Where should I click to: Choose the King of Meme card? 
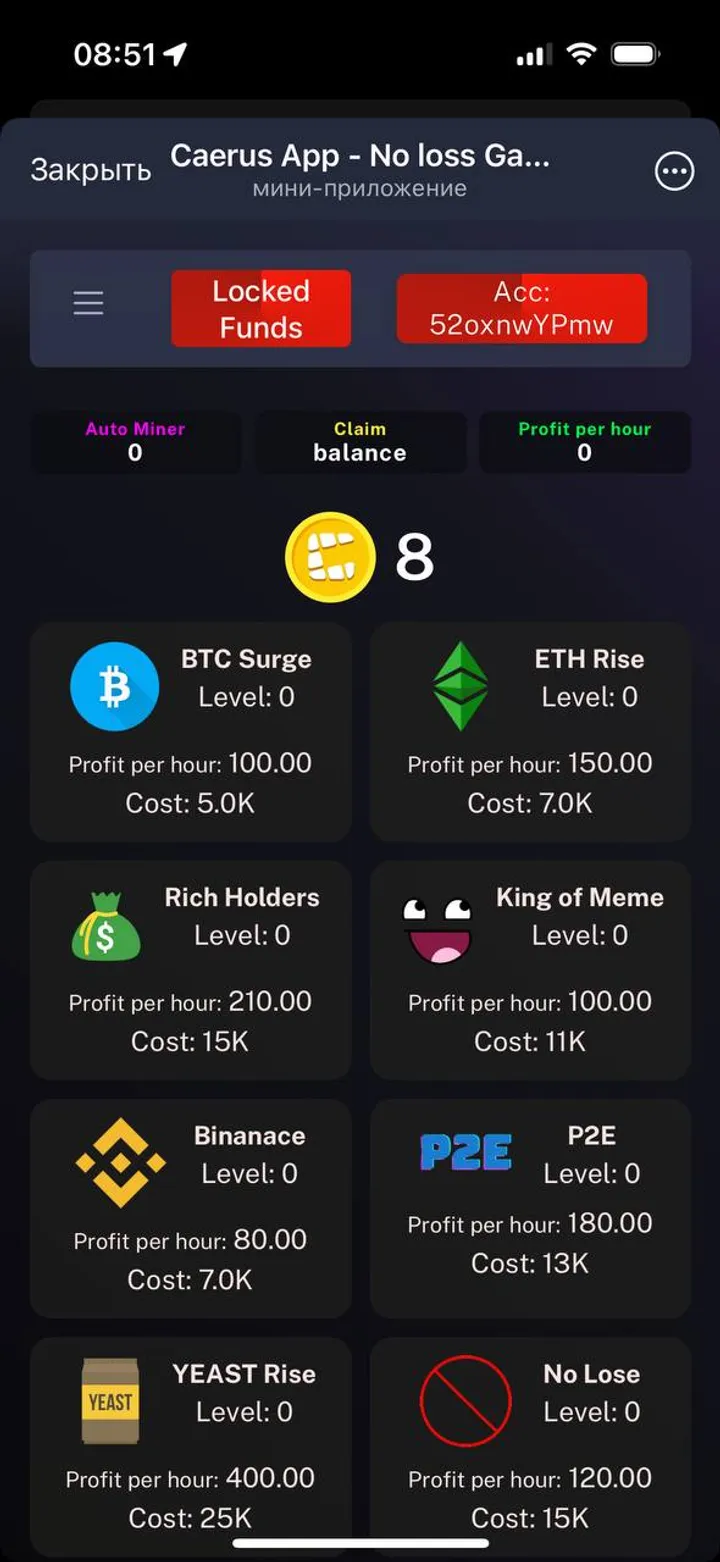[x=530, y=970]
